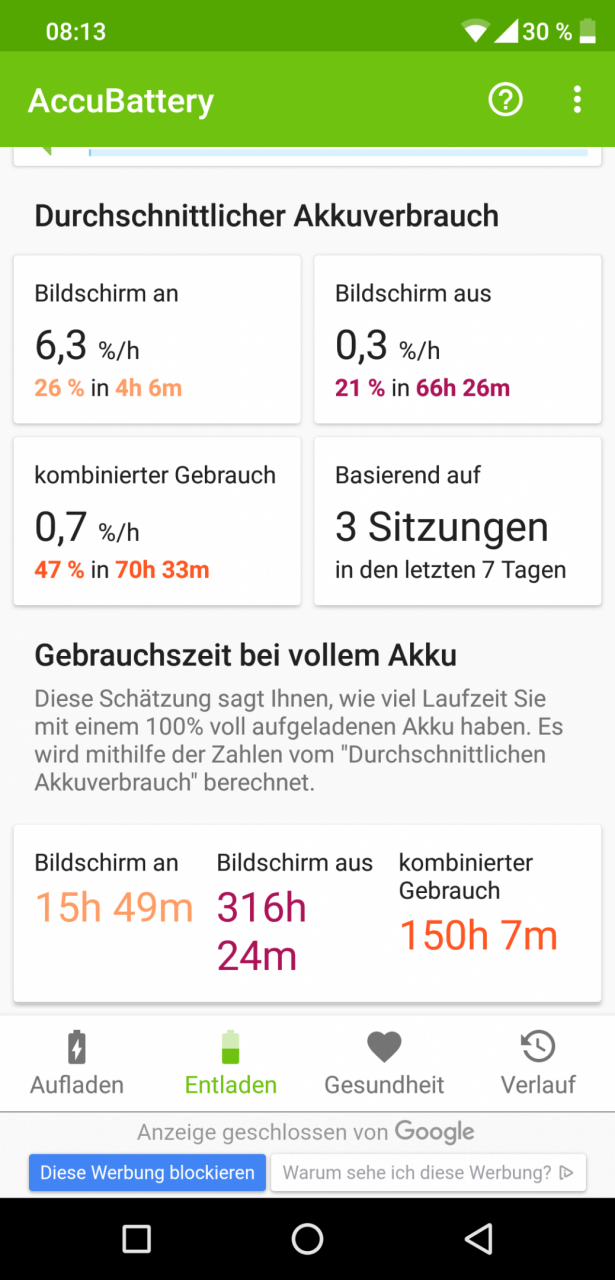The image size is (615, 1280).
Task: Tap Warum sehe ich diese Werbung?
Action: coord(428,1173)
